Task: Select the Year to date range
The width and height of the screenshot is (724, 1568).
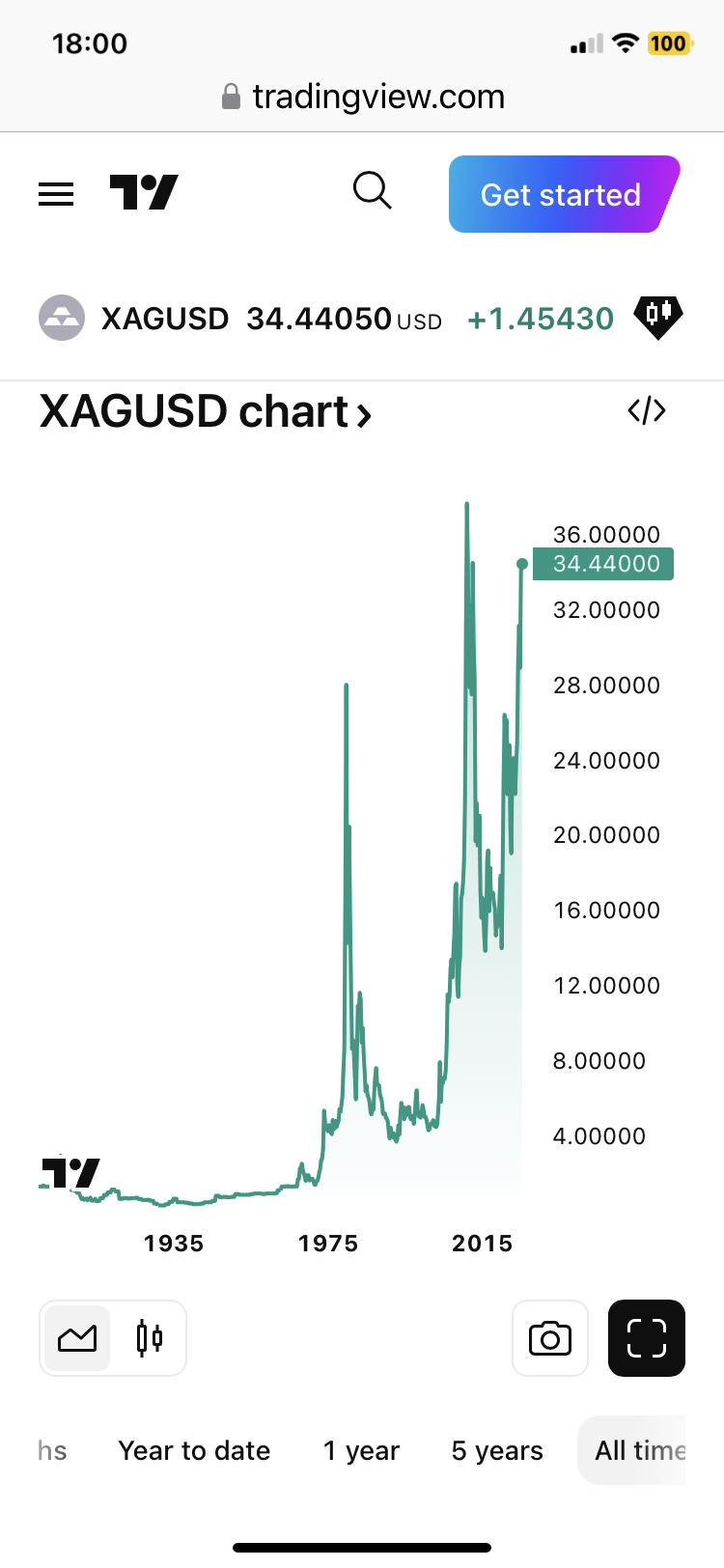Action: [x=194, y=1450]
